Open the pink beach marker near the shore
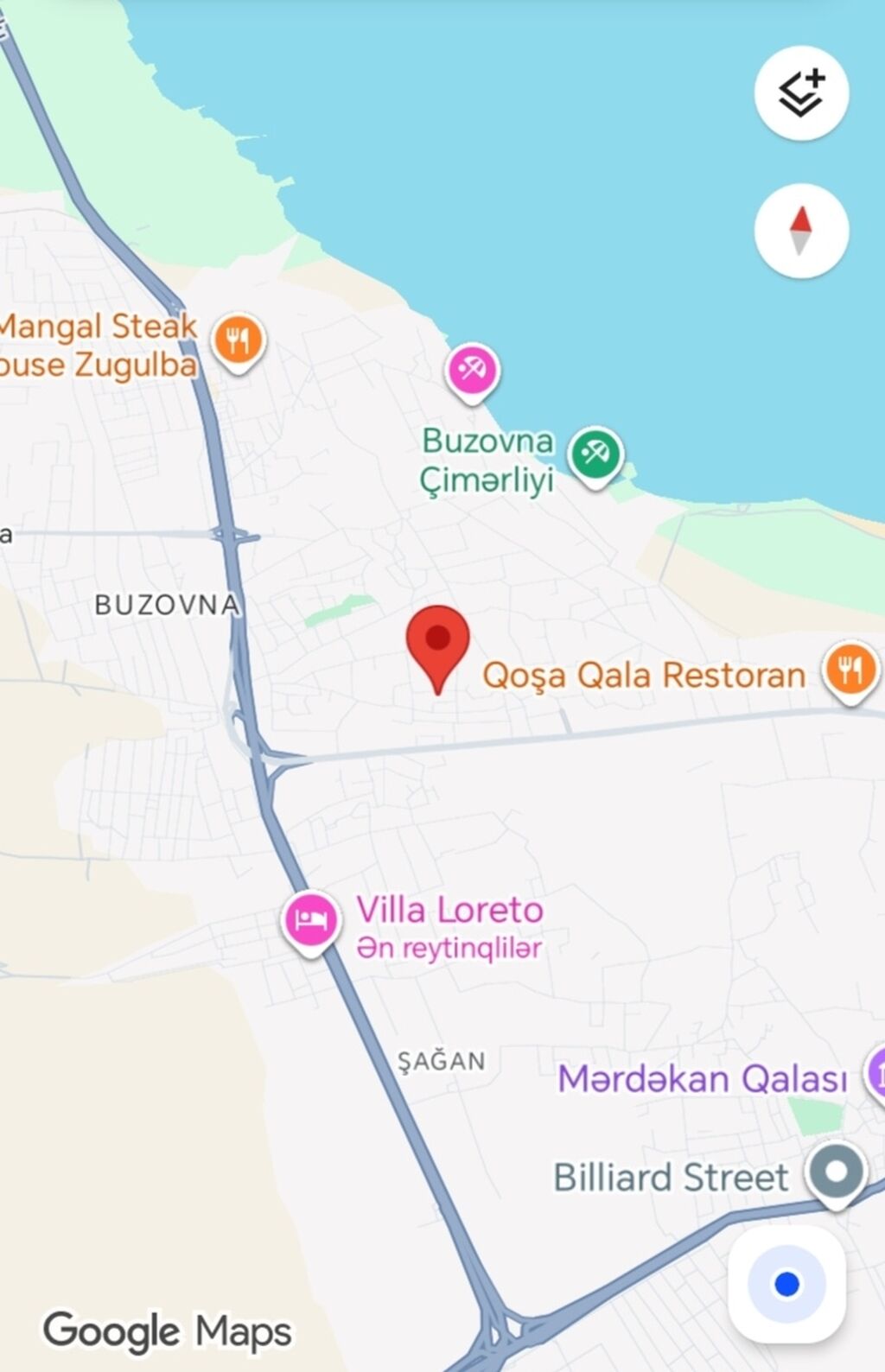This screenshot has width=885, height=1372. (x=472, y=371)
